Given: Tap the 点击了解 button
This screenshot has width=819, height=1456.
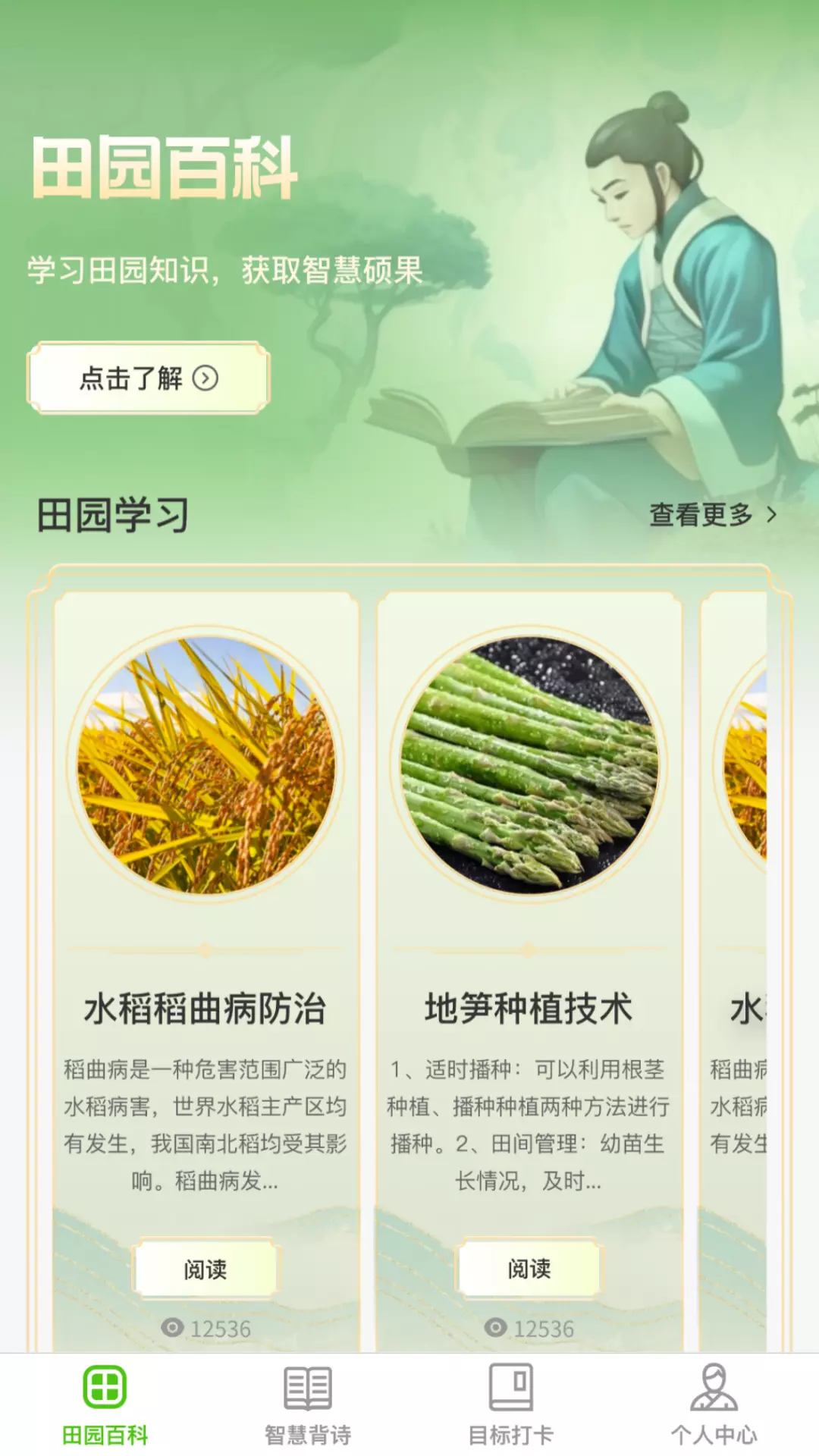Looking at the screenshot, I should pyautogui.click(x=149, y=378).
